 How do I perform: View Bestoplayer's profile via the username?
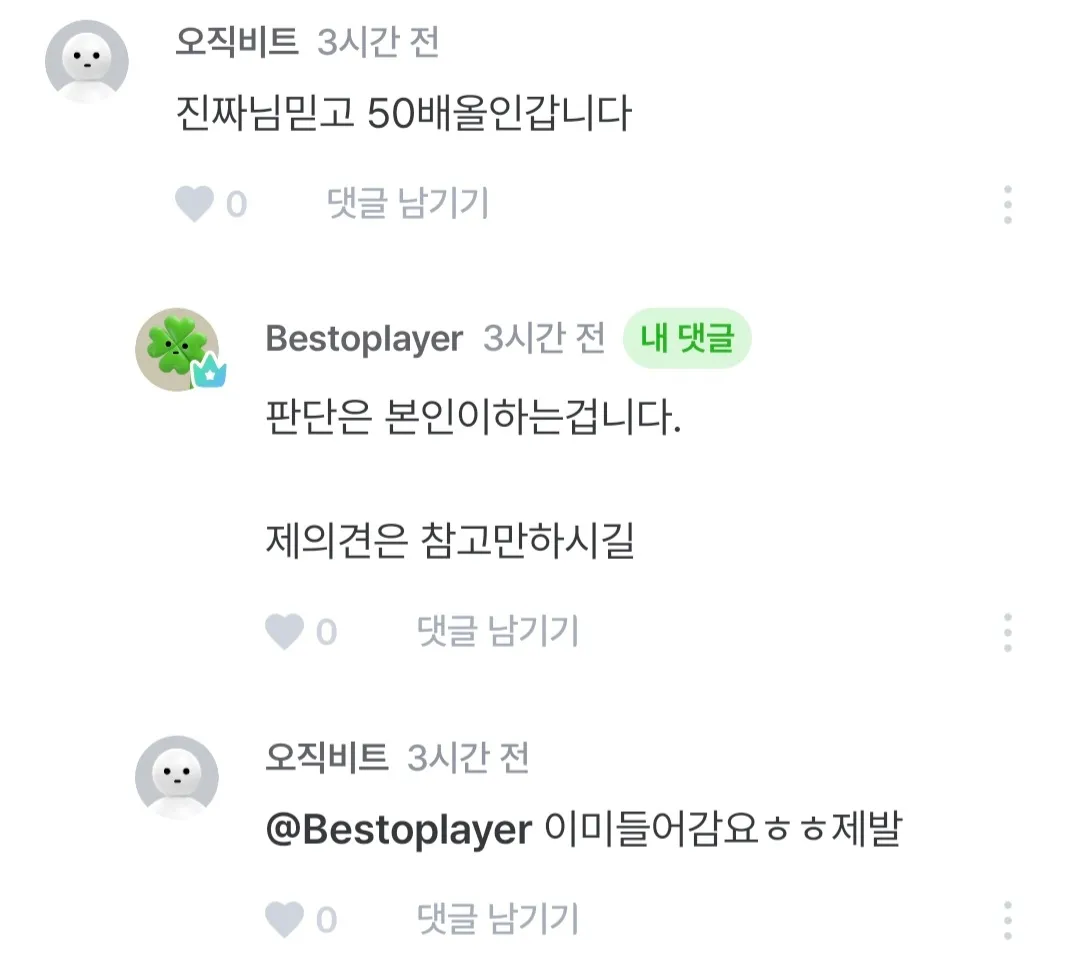click(x=364, y=340)
